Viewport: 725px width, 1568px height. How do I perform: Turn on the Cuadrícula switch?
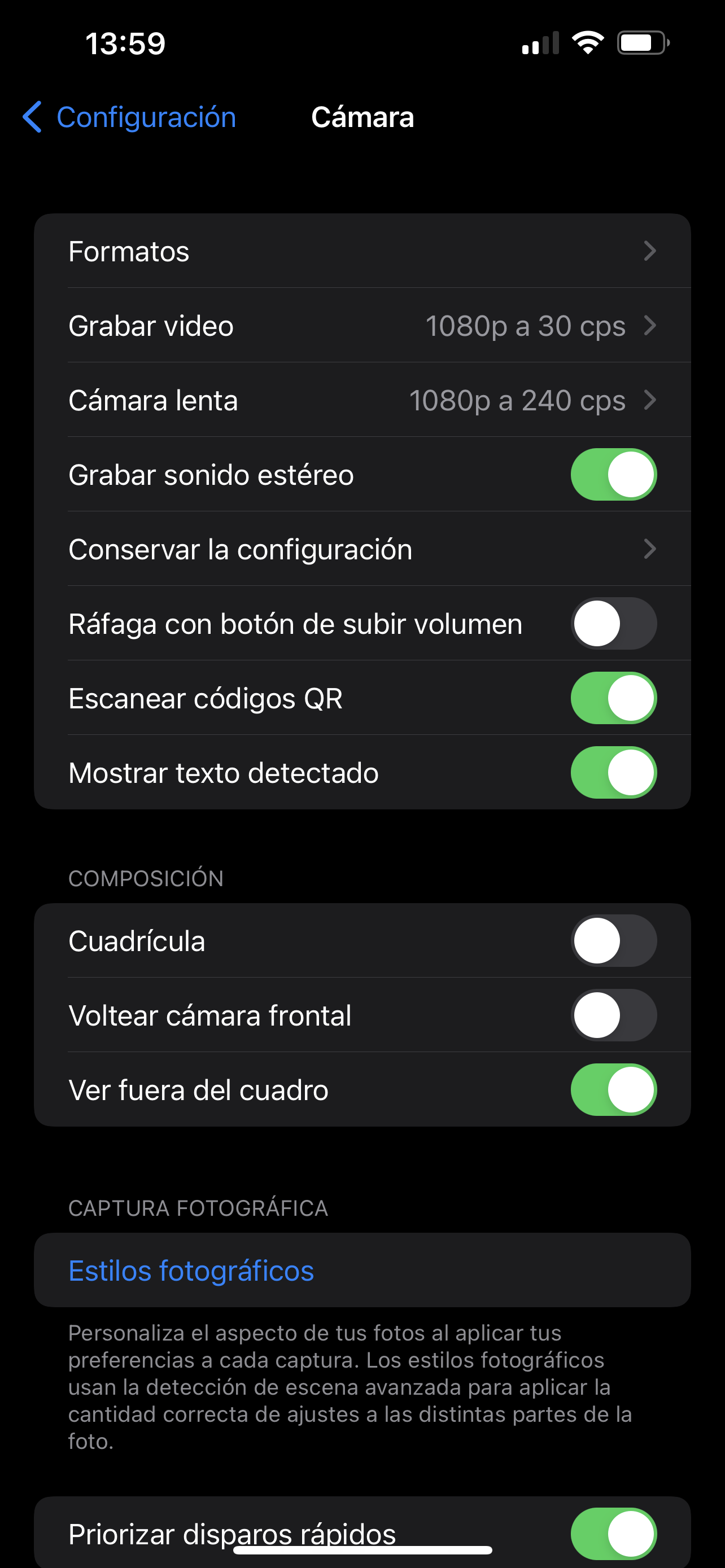pyautogui.click(x=613, y=940)
